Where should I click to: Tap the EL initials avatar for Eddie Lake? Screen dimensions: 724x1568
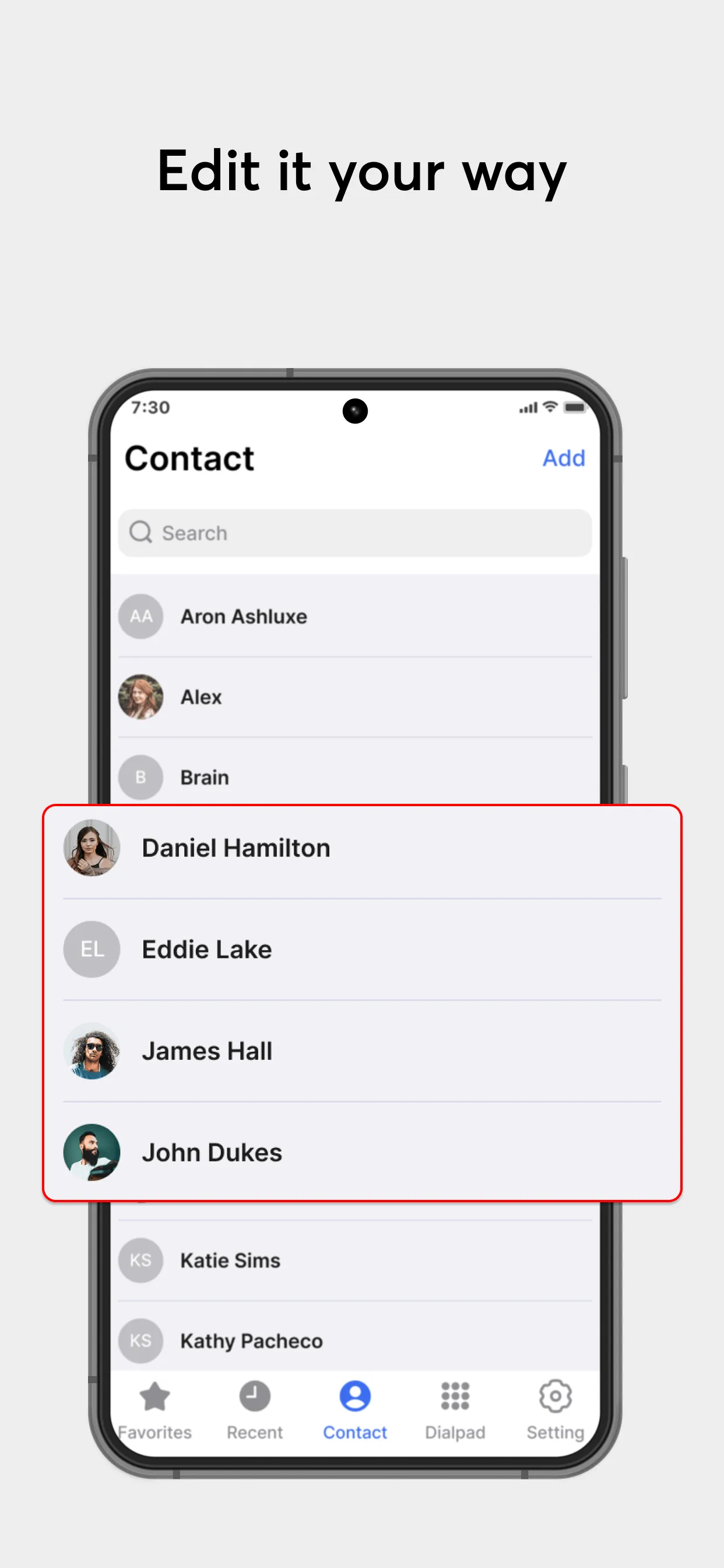pyautogui.click(x=92, y=949)
